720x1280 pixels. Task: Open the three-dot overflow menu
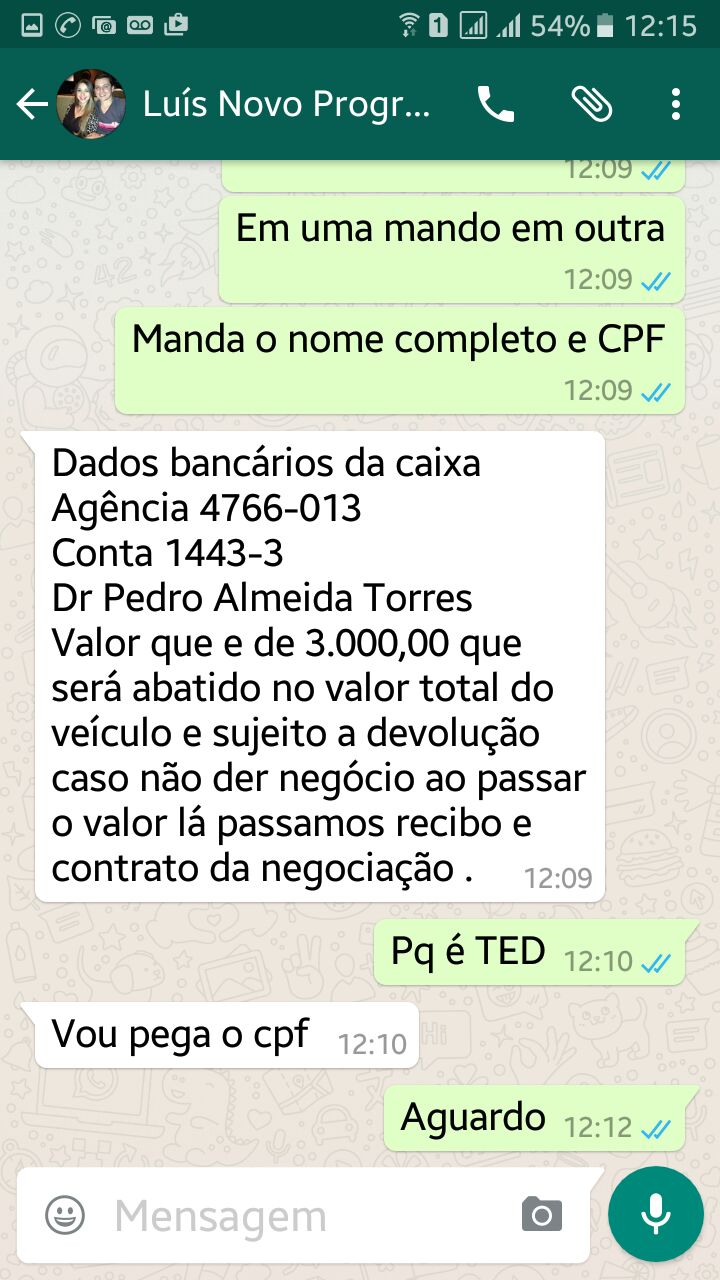[677, 104]
